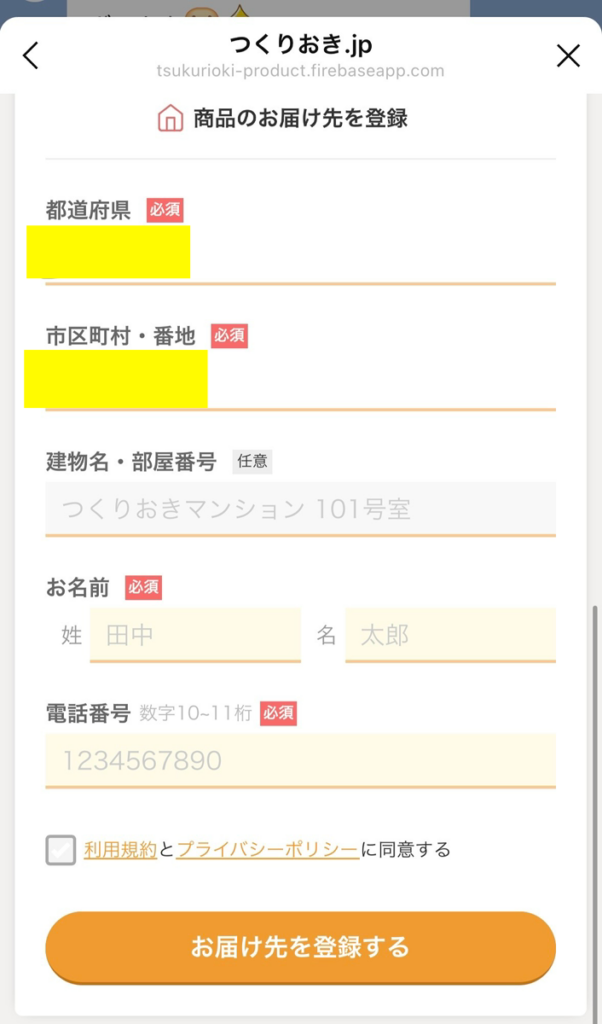Viewport: 602px width, 1024px height.
Task: Open the プライバシーポリシー link
Action: [268, 850]
